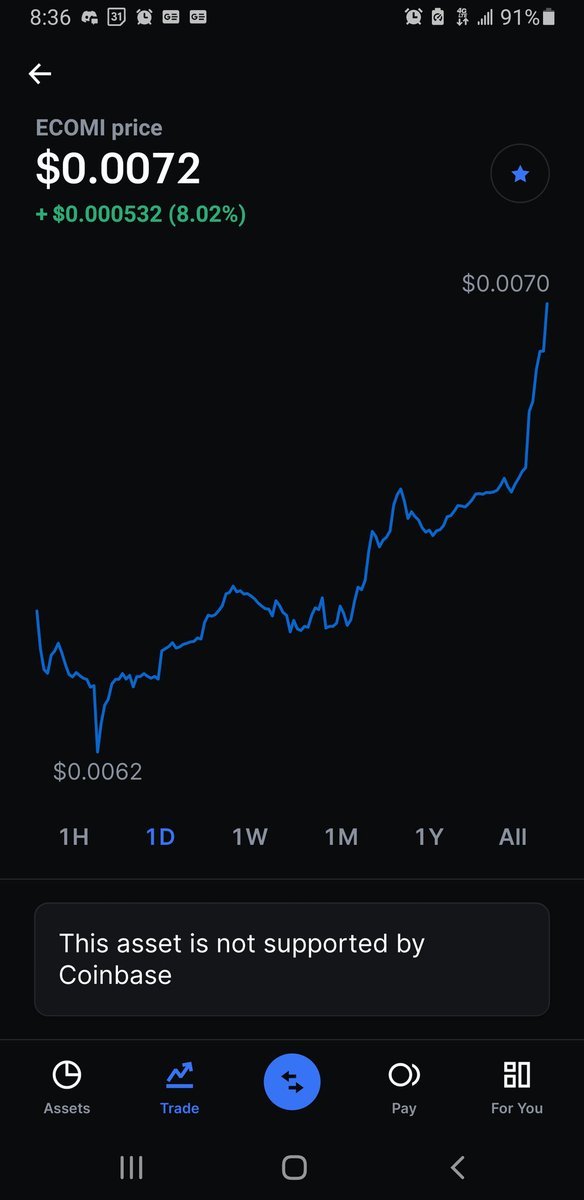Go to the system home screen

point(294,1166)
